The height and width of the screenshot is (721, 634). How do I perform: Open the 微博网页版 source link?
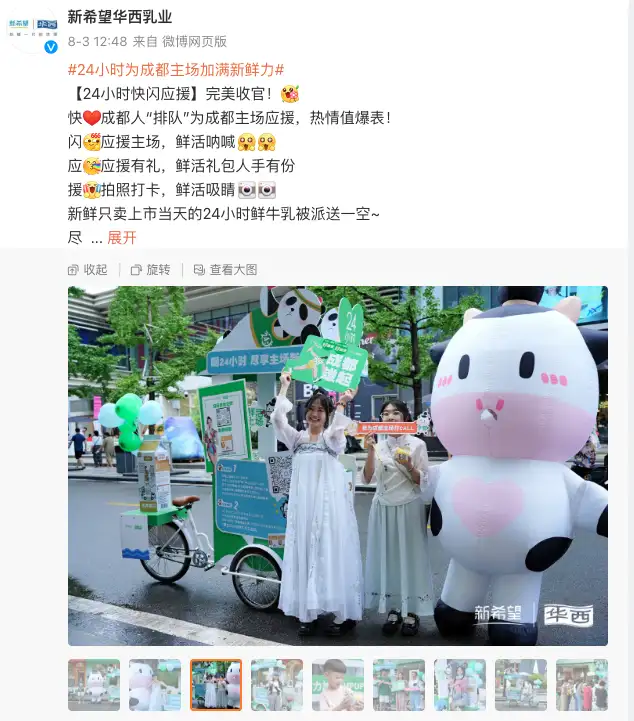coord(195,42)
